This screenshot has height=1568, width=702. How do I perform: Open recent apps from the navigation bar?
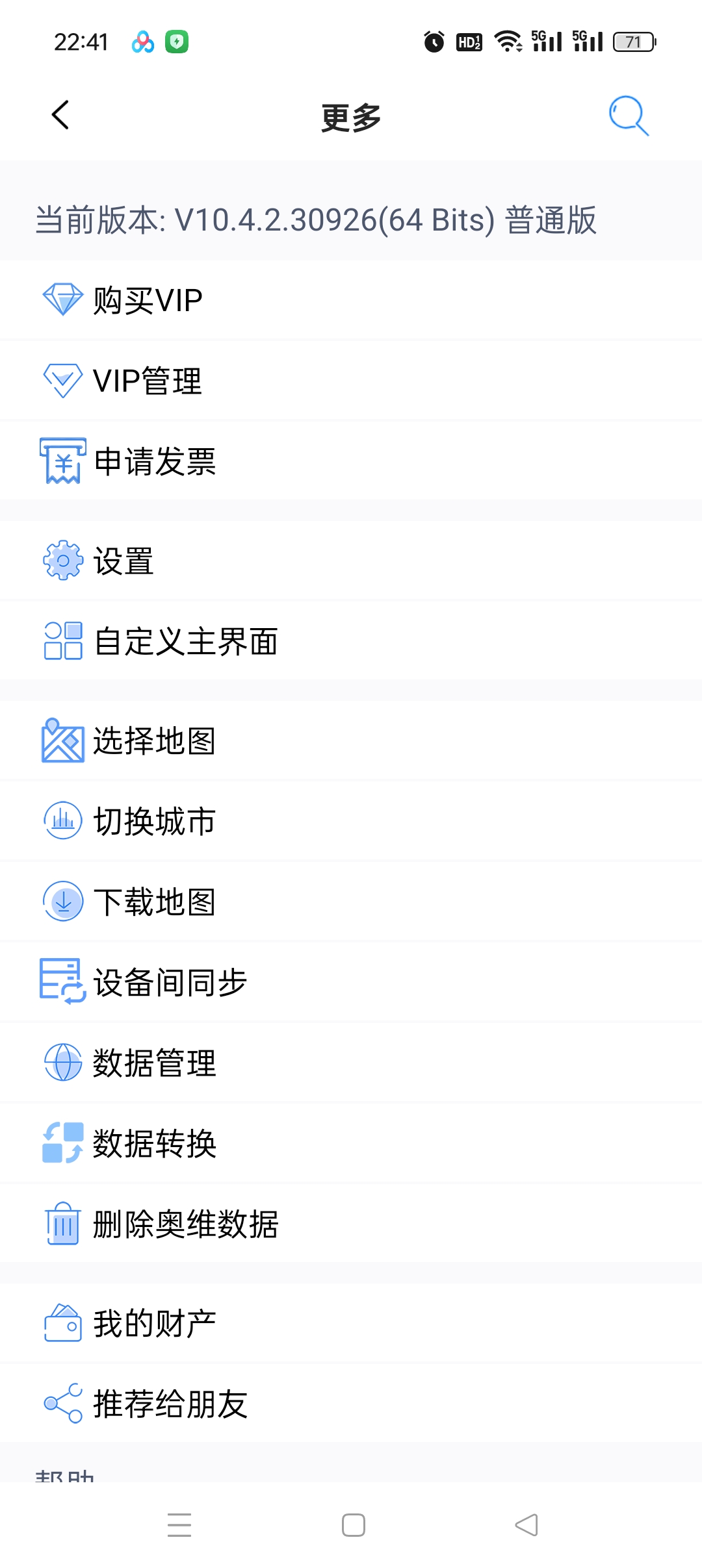pyautogui.click(x=179, y=1525)
